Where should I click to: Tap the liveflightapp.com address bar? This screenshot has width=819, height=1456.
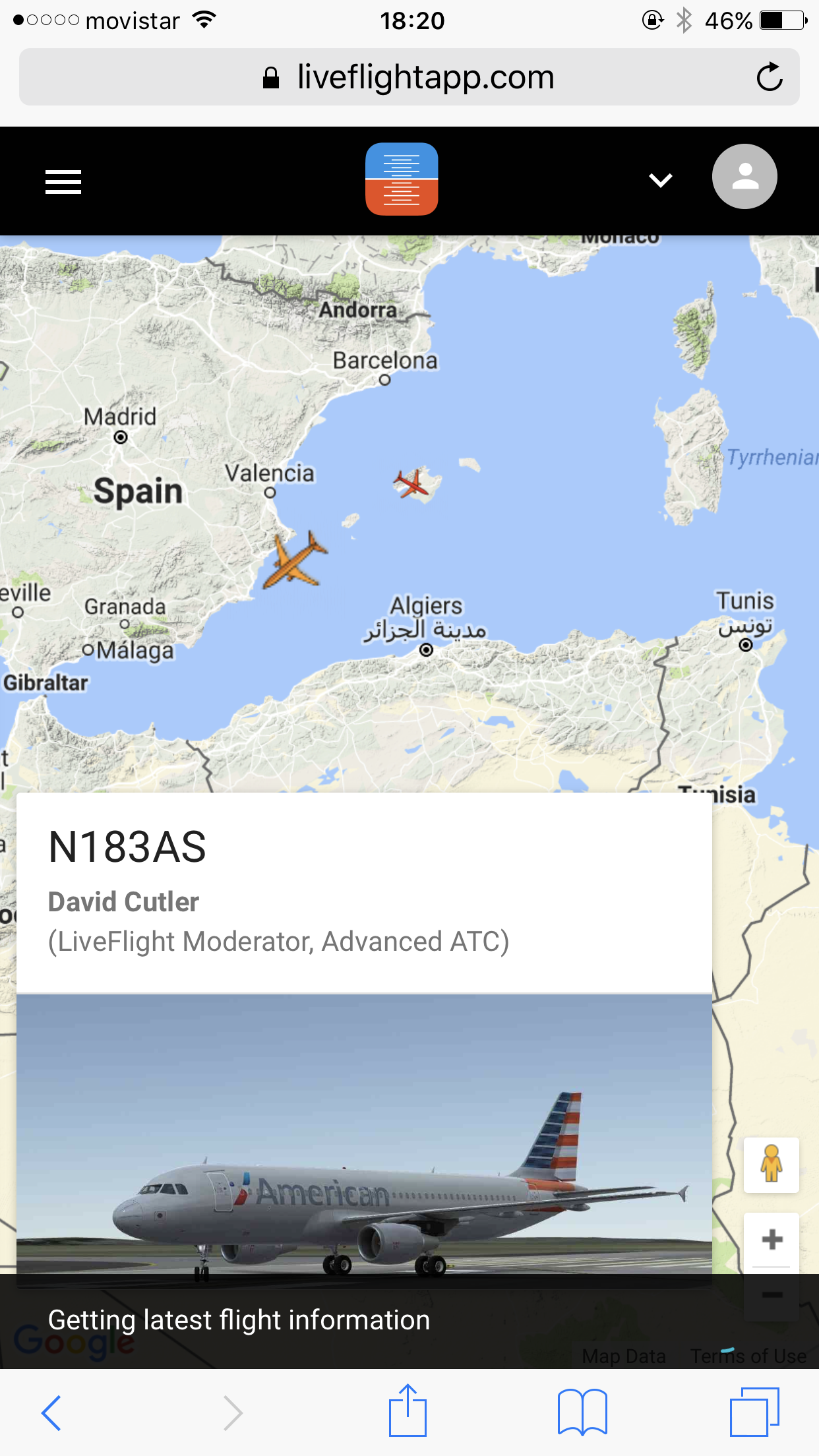pyautogui.click(x=409, y=77)
